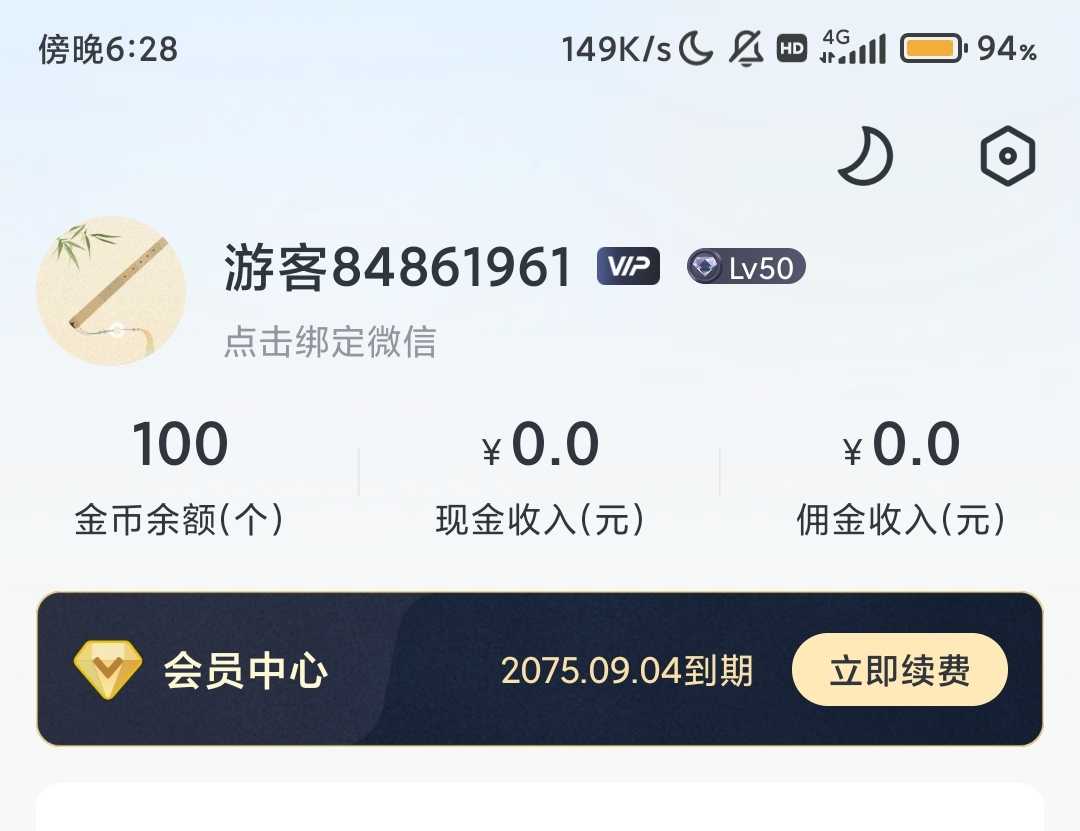Toggle night mode with the moon icon
Image resolution: width=1080 pixels, height=831 pixels.
[x=864, y=157]
